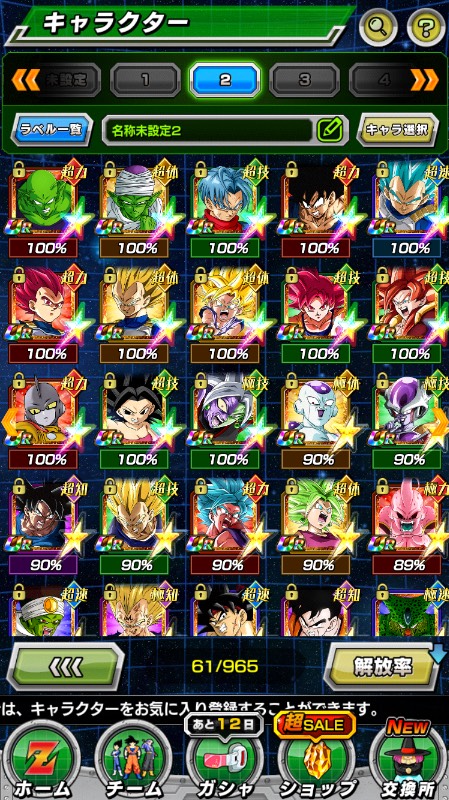Image resolution: width=449 pixels, height=800 pixels.
Task: Open the 交換所 tab
Action: pyautogui.click(x=407, y=759)
